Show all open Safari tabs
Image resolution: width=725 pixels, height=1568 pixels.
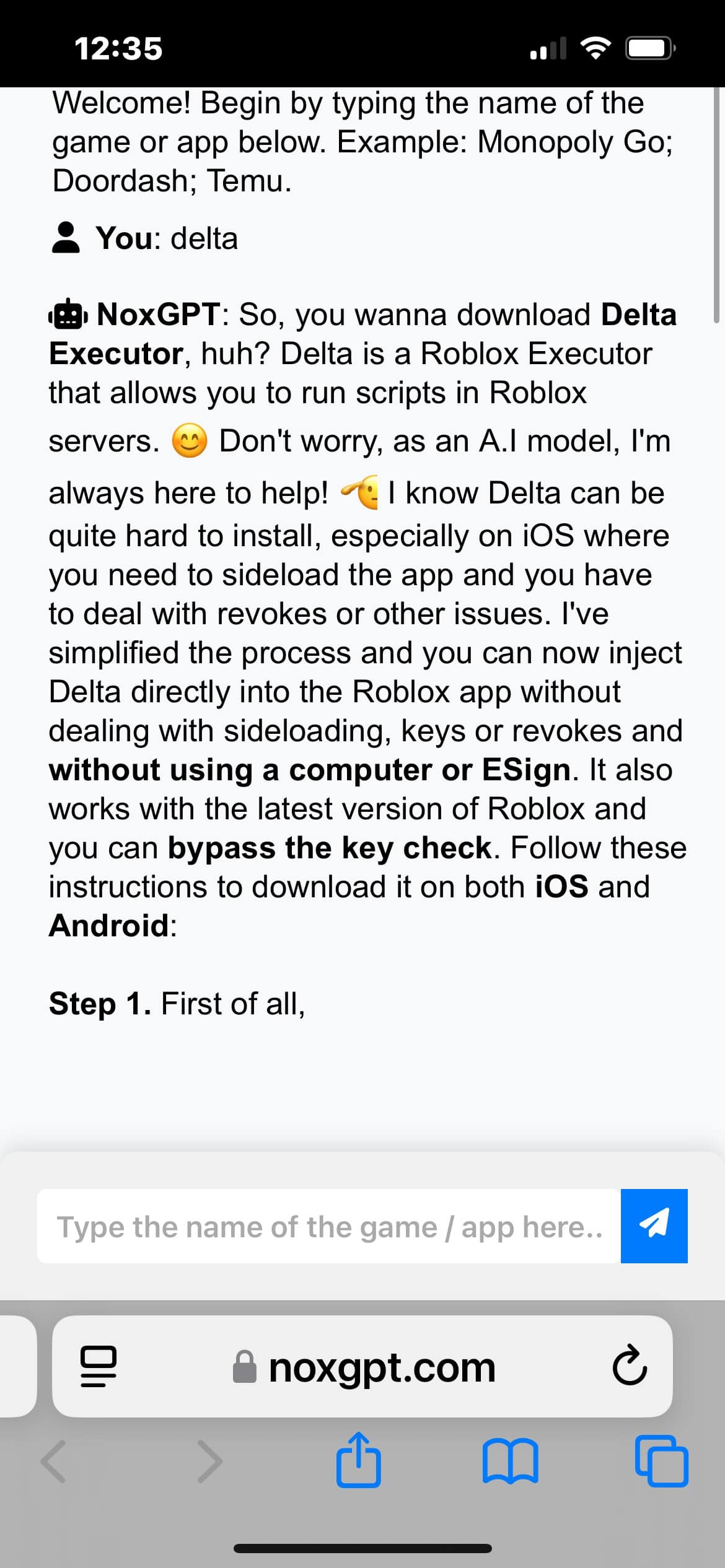tap(661, 1461)
